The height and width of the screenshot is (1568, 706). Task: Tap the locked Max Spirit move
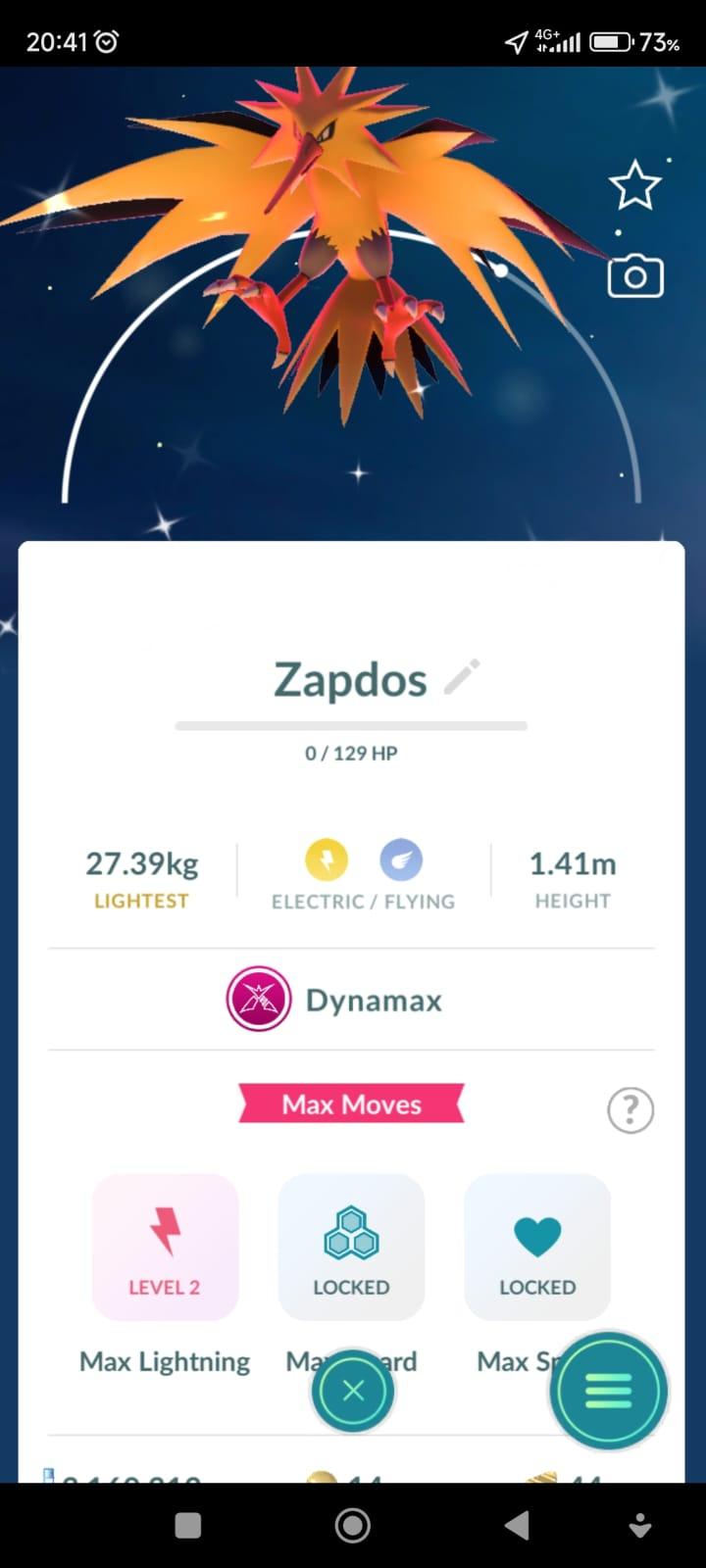[x=537, y=1248]
